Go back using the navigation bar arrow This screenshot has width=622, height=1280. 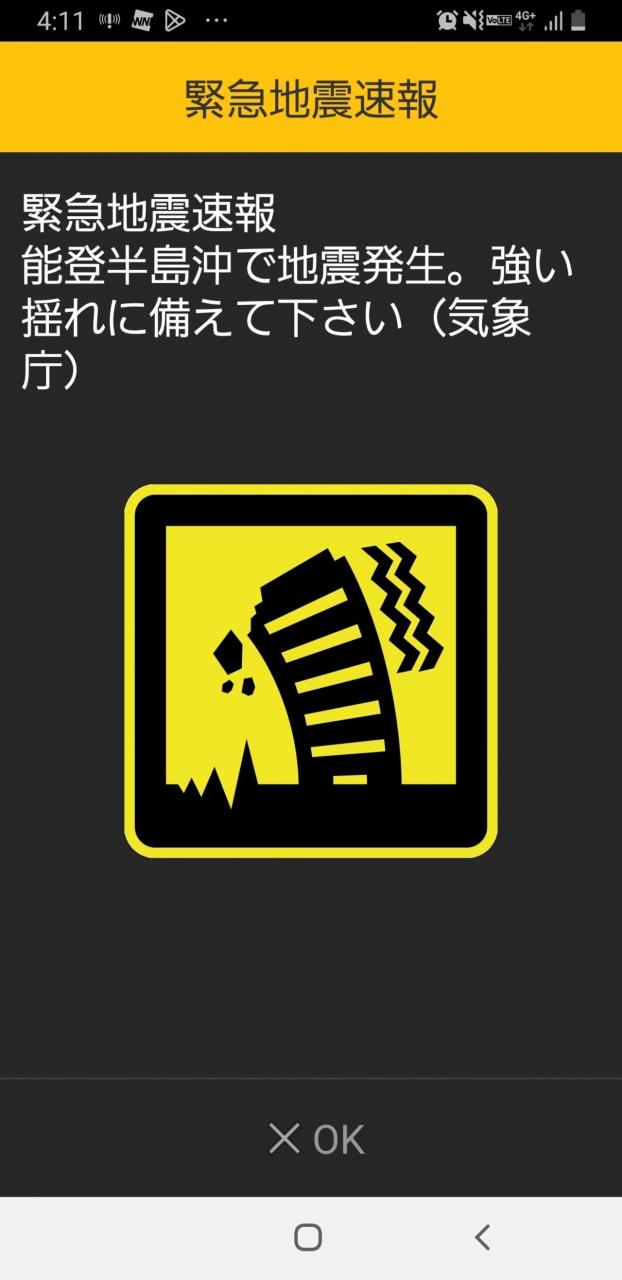pyautogui.click(x=482, y=1237)
